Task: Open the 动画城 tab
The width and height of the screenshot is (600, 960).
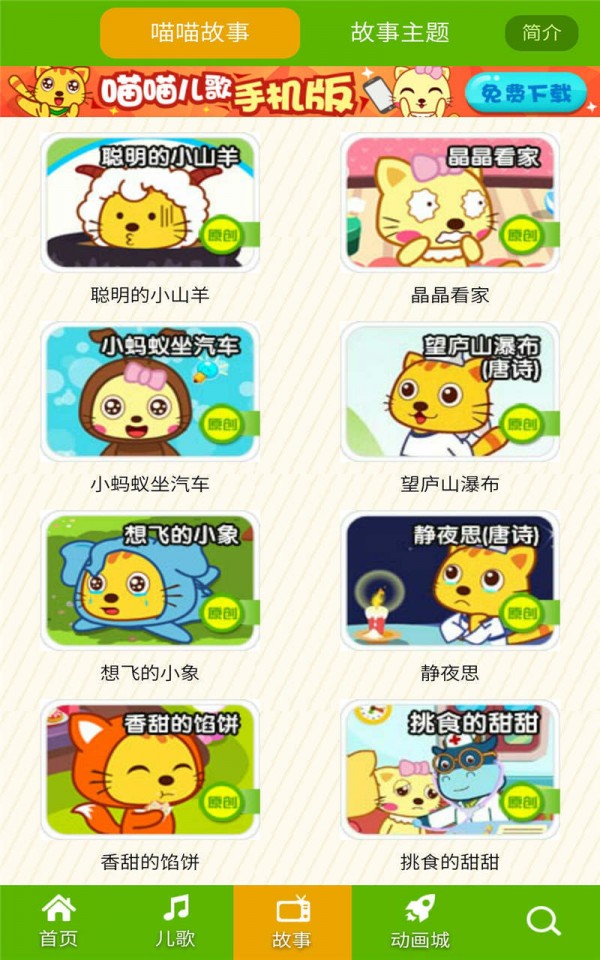Action: (419, 921)
